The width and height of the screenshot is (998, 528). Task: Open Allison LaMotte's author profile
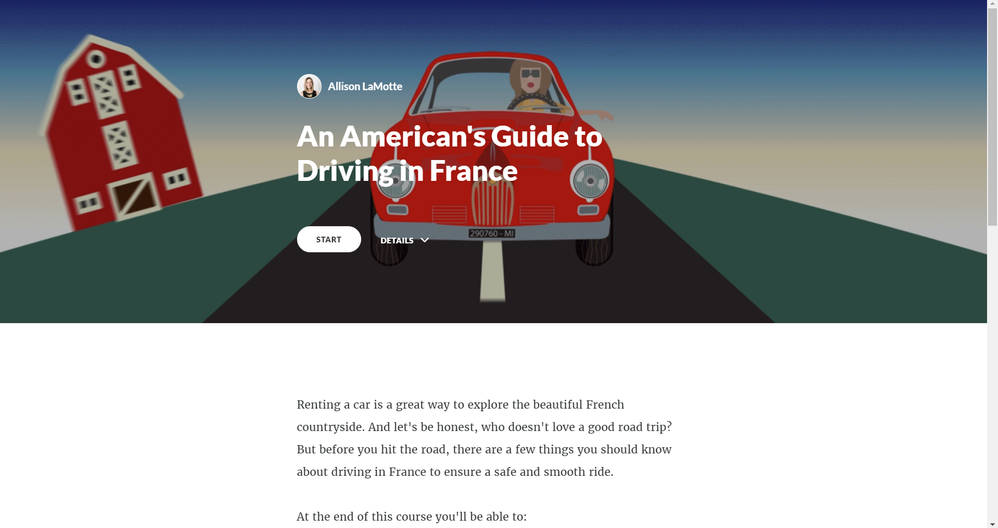pos(364,86)
